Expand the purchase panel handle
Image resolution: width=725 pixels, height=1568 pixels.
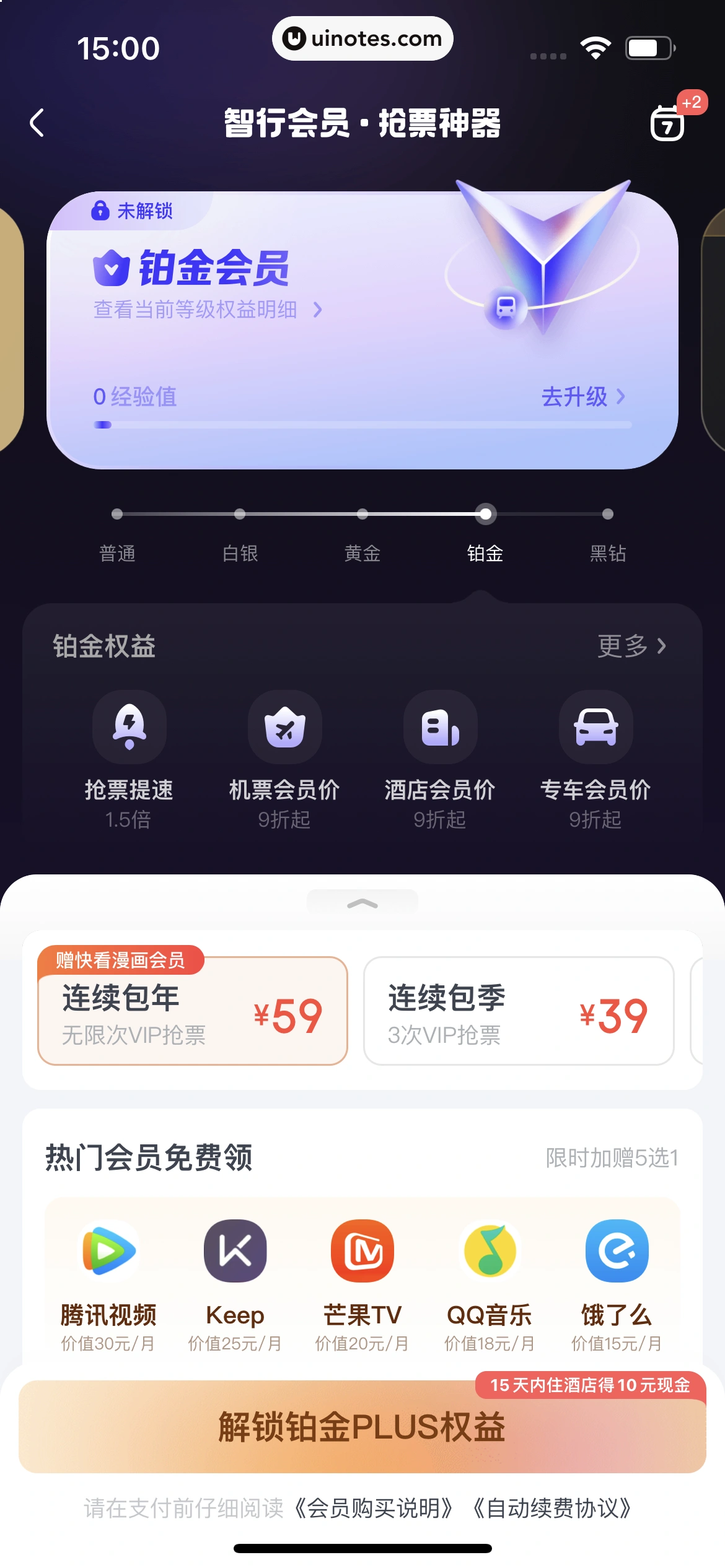(x=362, y=903)
